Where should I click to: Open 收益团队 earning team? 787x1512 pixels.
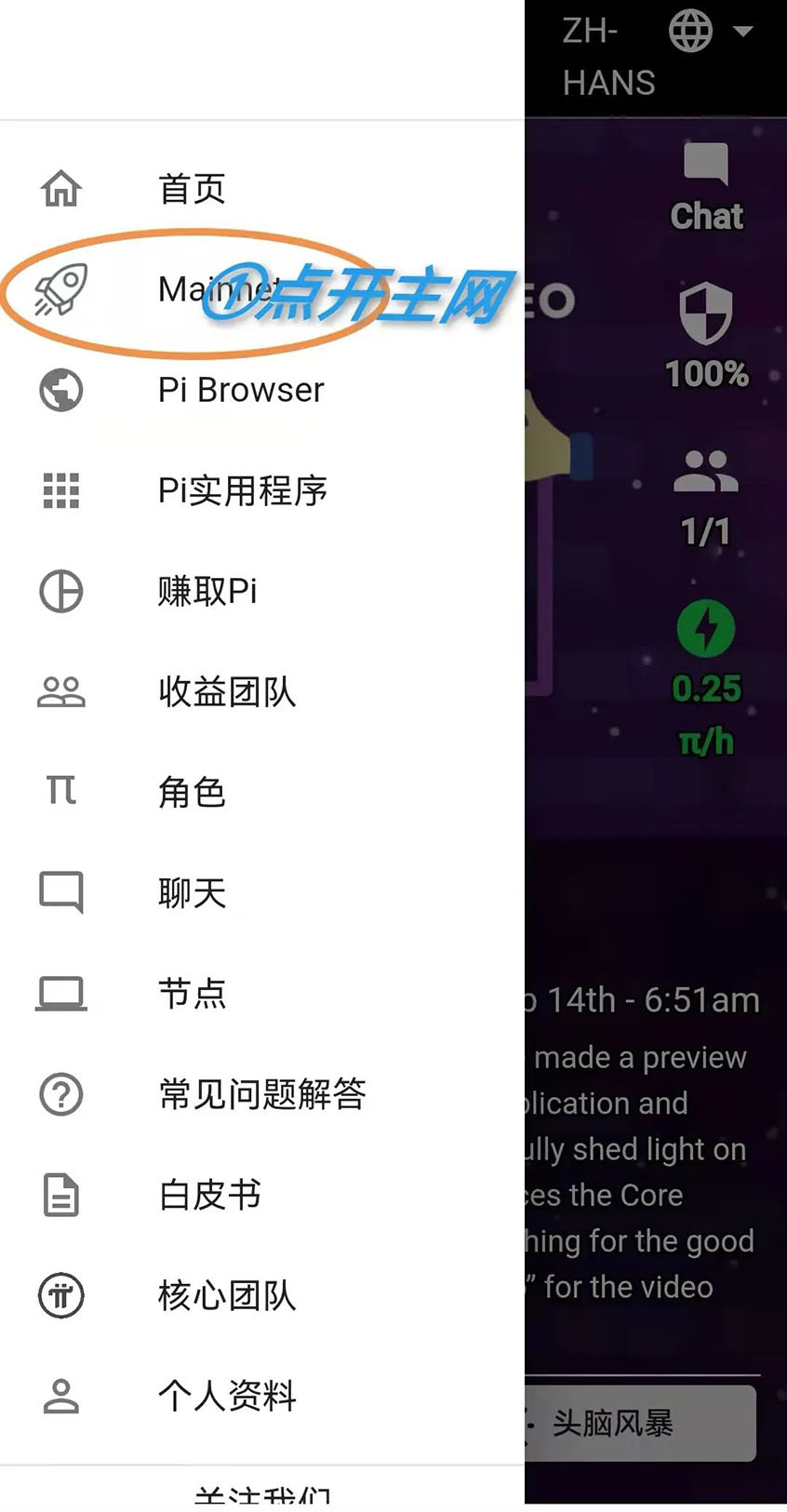226,691
